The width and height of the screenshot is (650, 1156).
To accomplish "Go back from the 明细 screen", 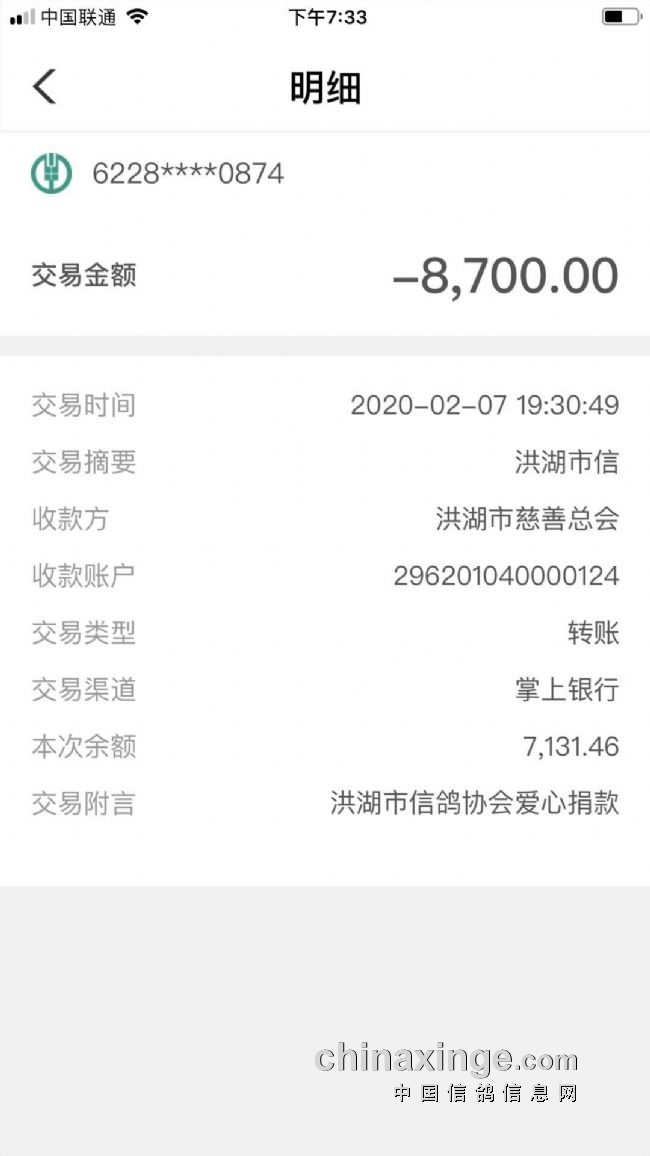I will [44, 86].
